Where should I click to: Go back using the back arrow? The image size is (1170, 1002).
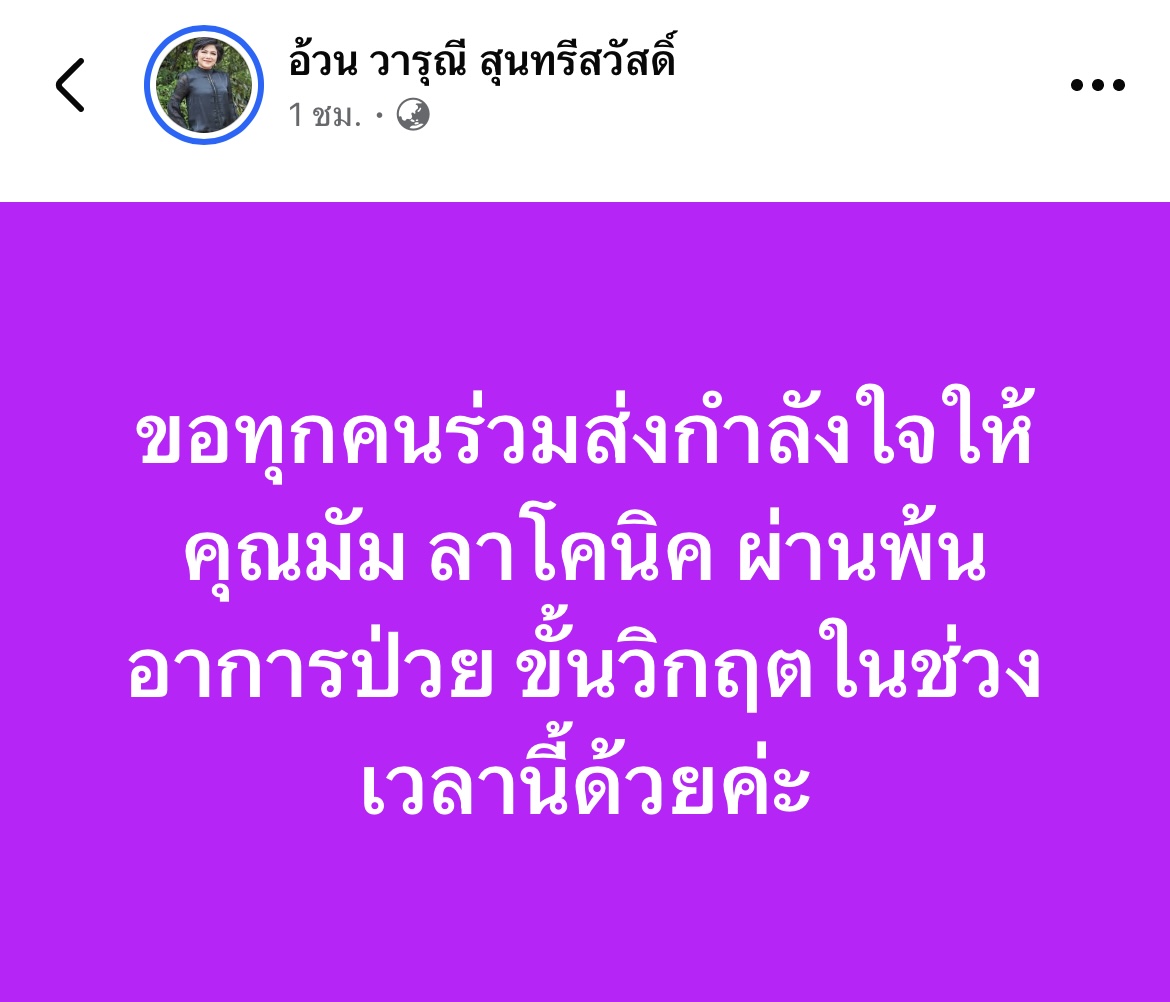tap(70, 85)
